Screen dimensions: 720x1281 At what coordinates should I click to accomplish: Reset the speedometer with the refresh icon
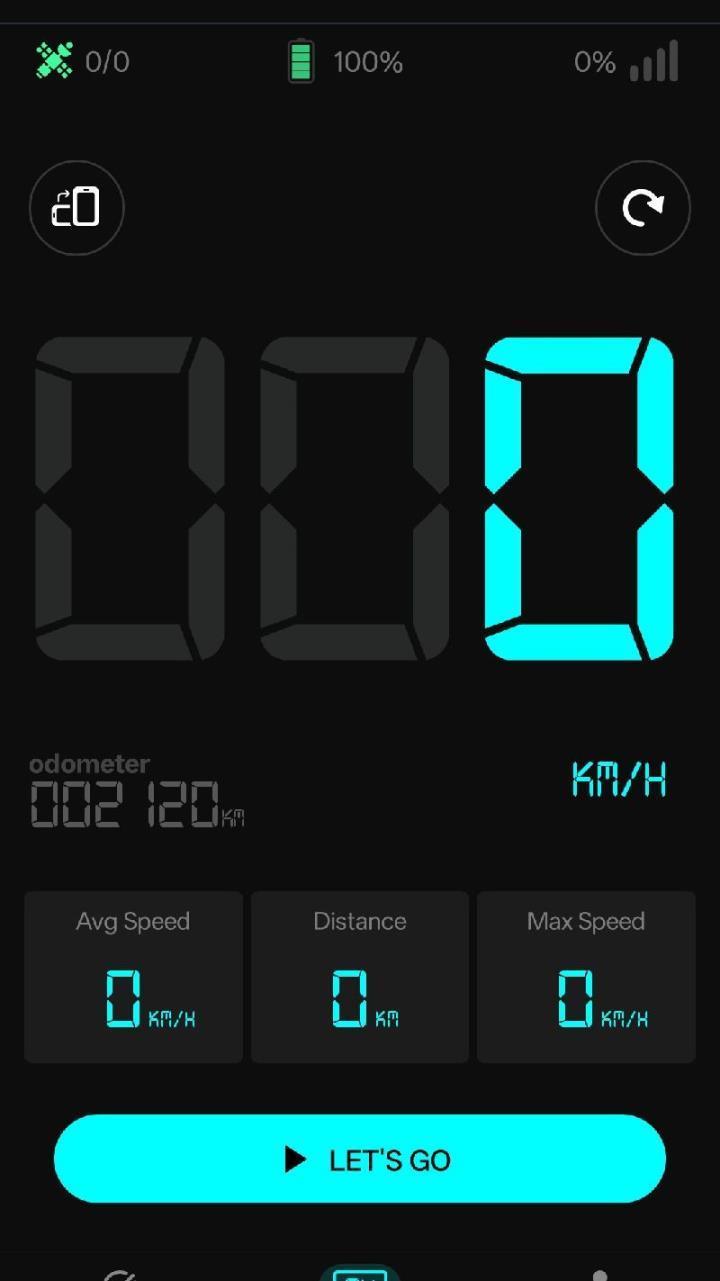(642, 208)
